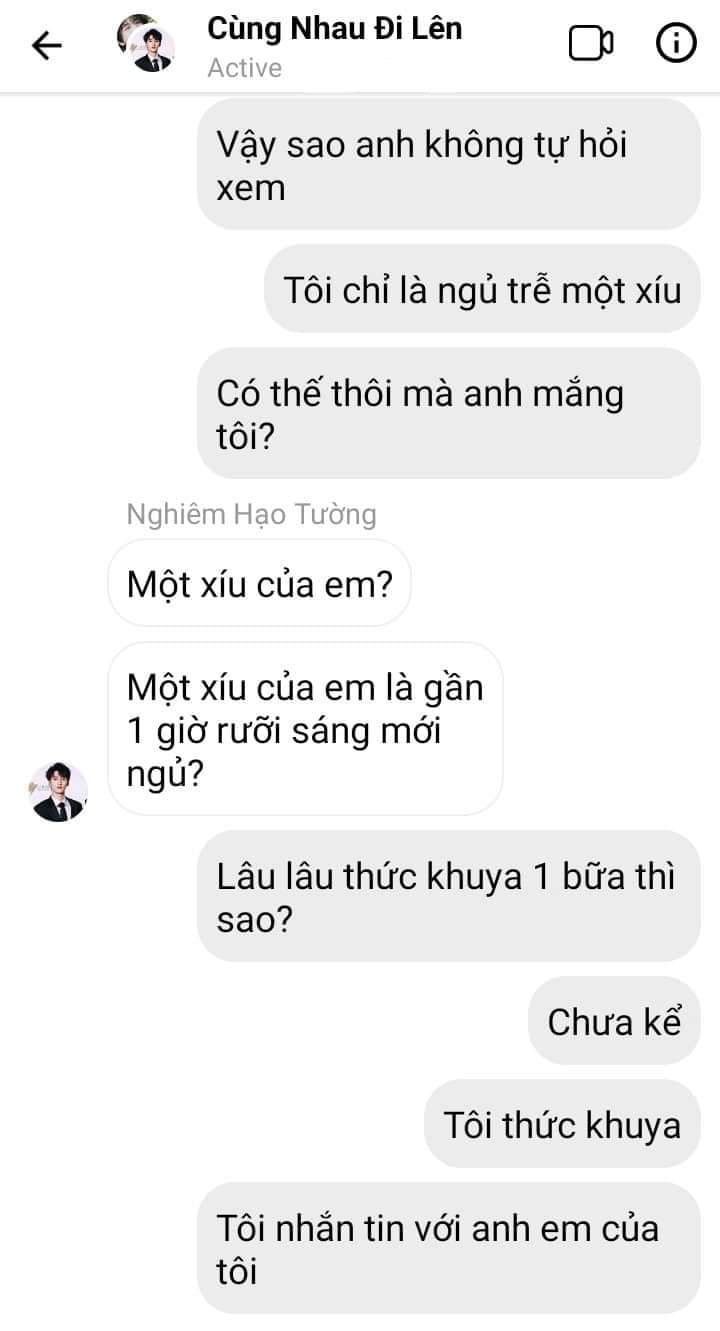The width and height of the screenshot is (720, 1331).
Task: Tap Nghiêm Hạo Tường's avatar beside his message
Action: click(58, 791)
